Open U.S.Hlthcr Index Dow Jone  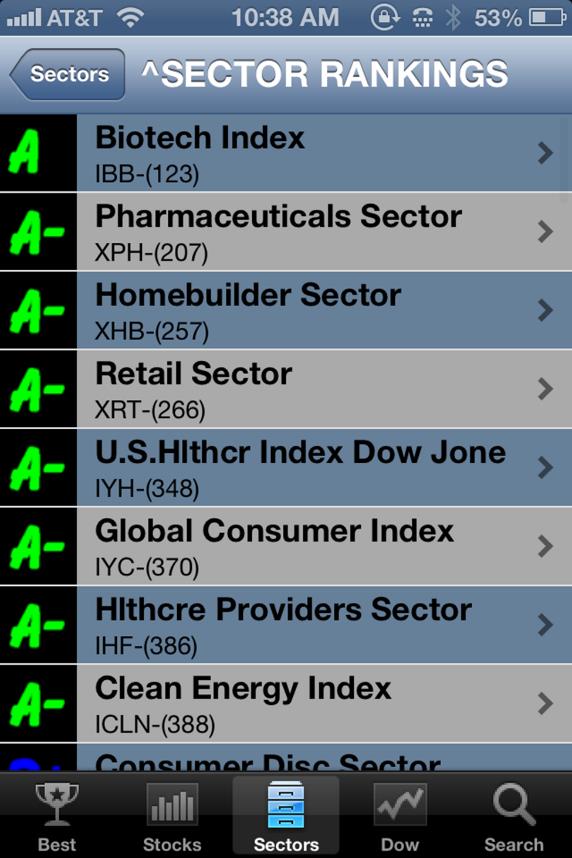tap(286, 468)
